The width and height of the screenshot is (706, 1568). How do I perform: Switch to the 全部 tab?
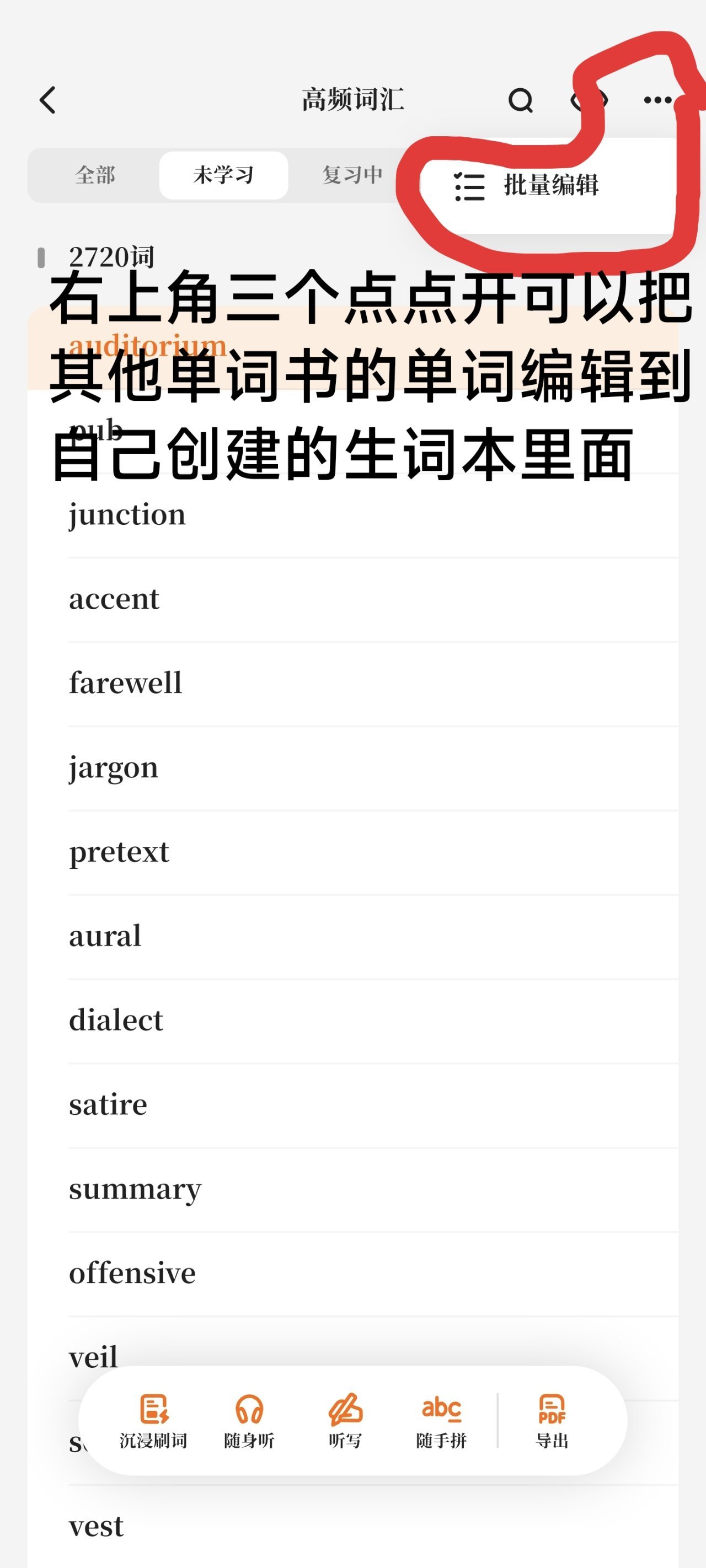[95, 175]
